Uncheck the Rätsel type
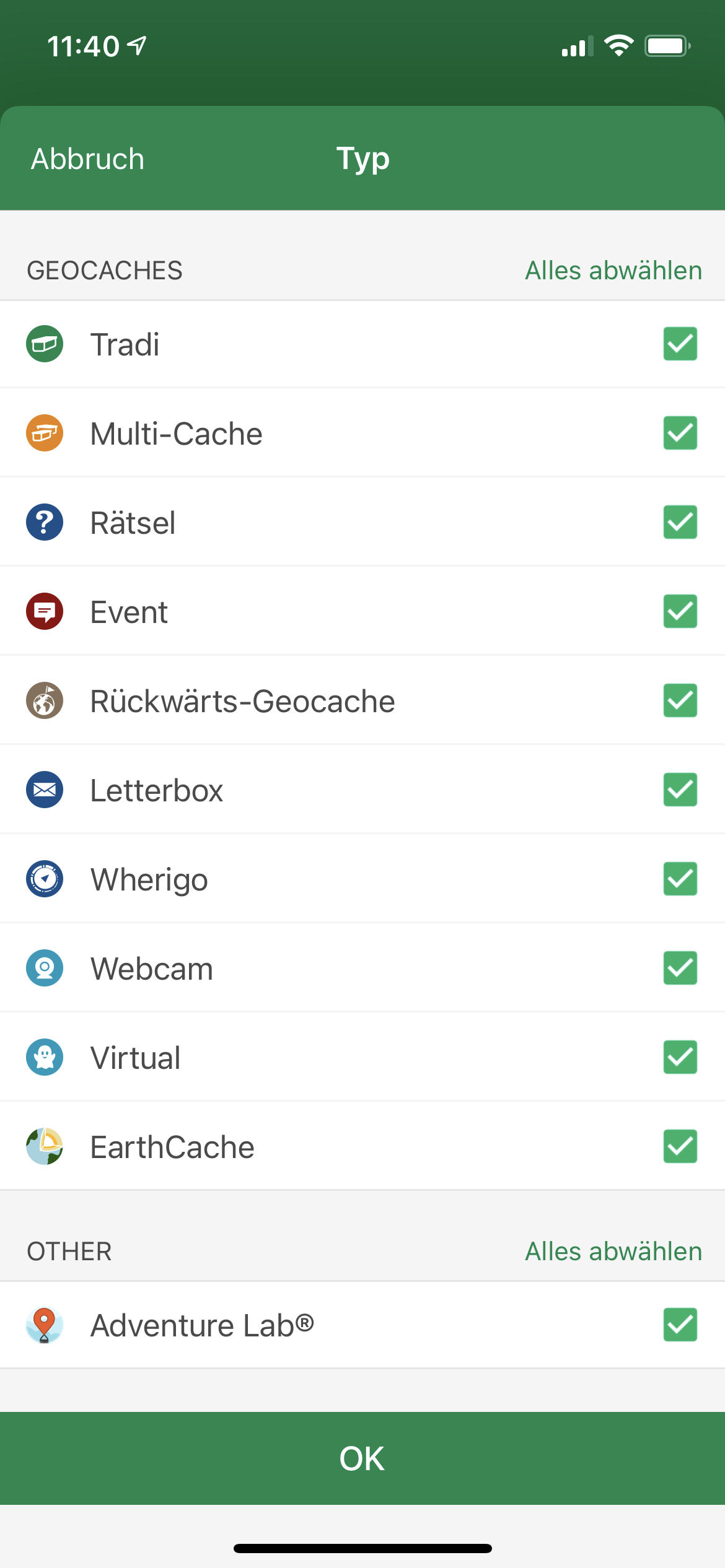The height and width of the screenshot is (1568, 725). click(680, 522)
